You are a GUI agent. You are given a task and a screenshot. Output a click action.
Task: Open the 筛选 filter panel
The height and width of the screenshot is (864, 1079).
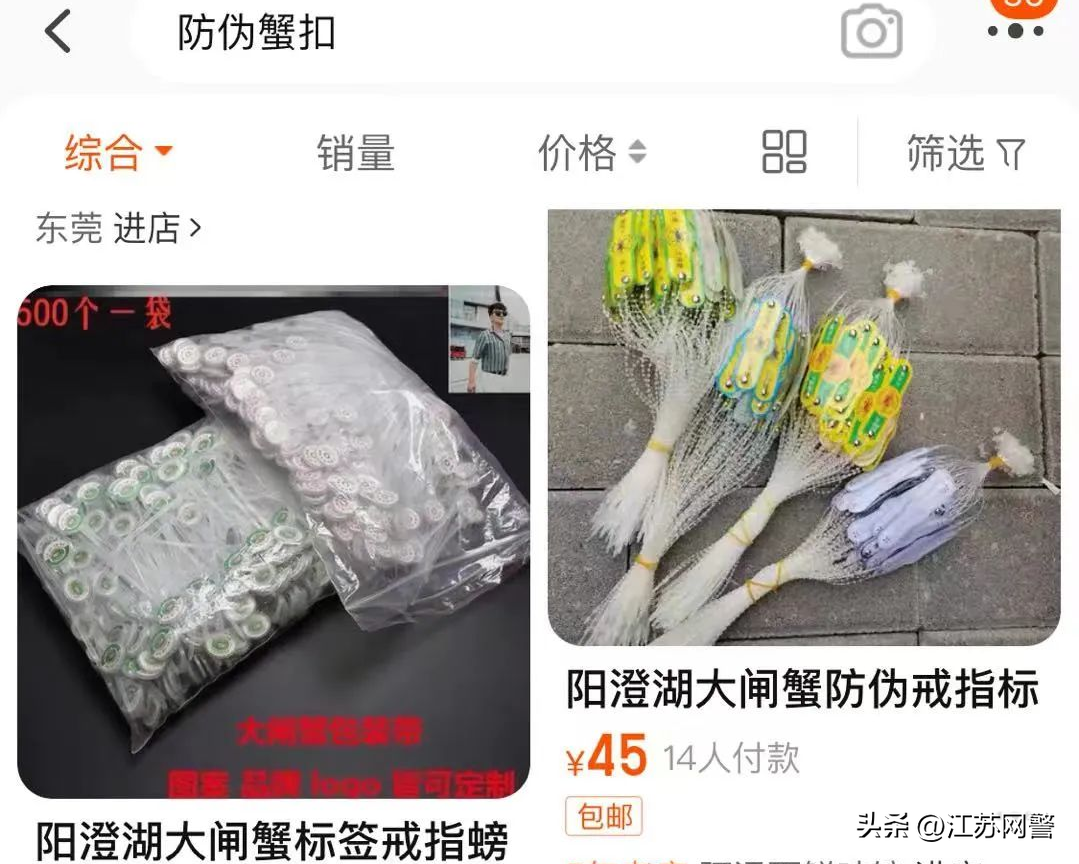click(965, 153)
